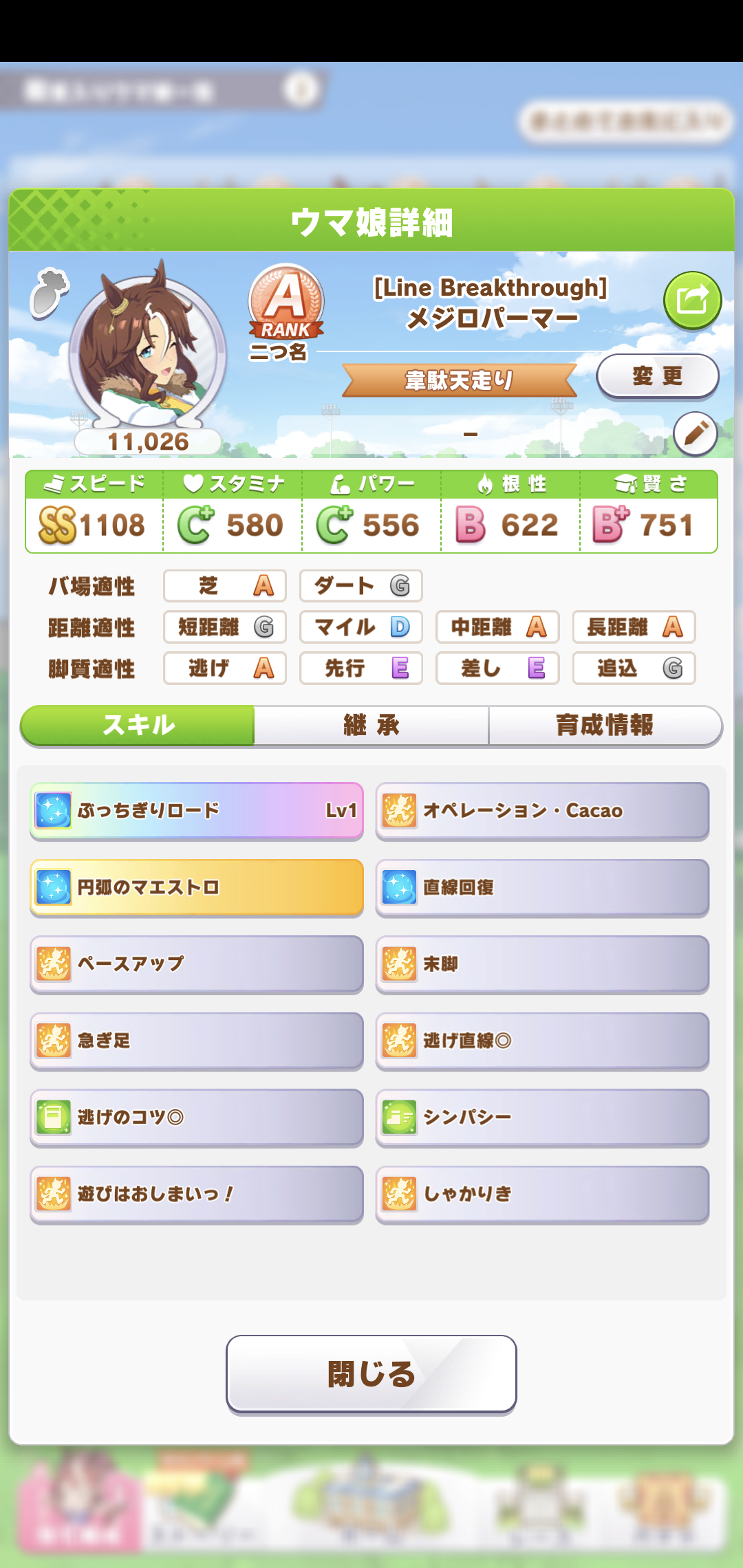
Task: Open skill 逃げのコツ◎
Action: pyautogui.click(x=197, y=1117)
